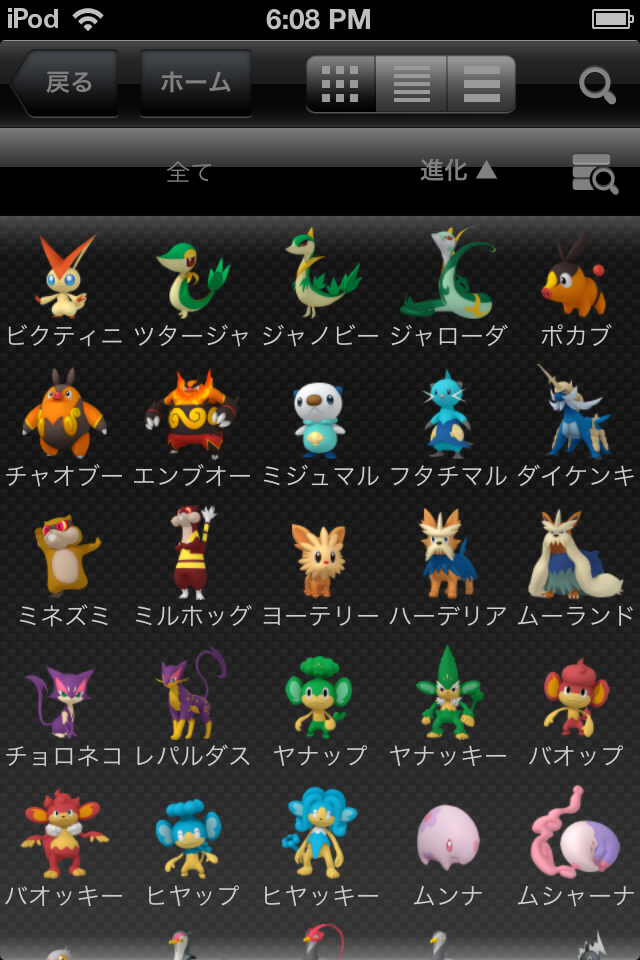
Task: Select the 全て filter
Action: 189,172
